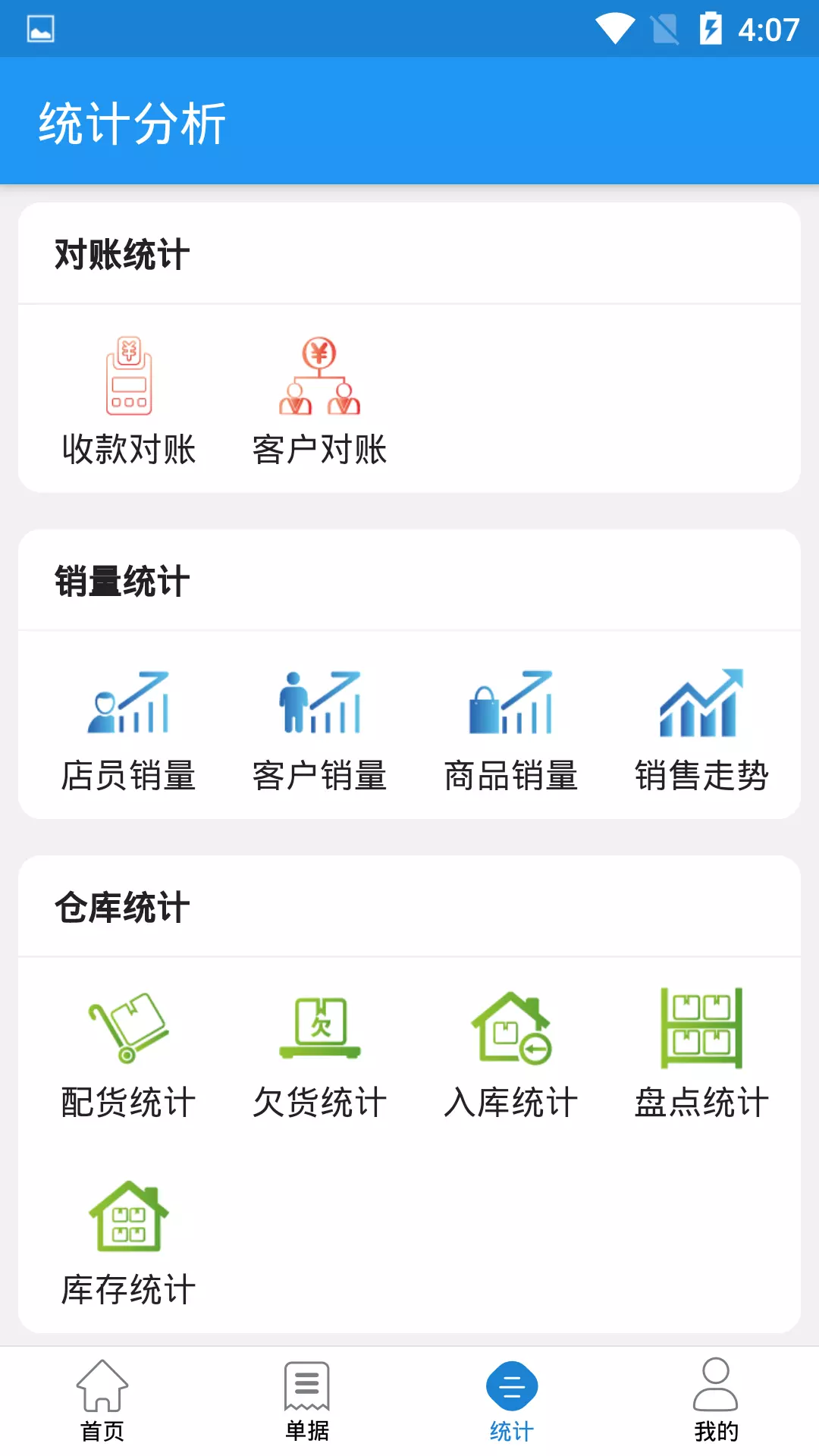Viewport: 819px width, 1456px height.
Task: View 库存统计 inventory stats
Action: 129,1244
